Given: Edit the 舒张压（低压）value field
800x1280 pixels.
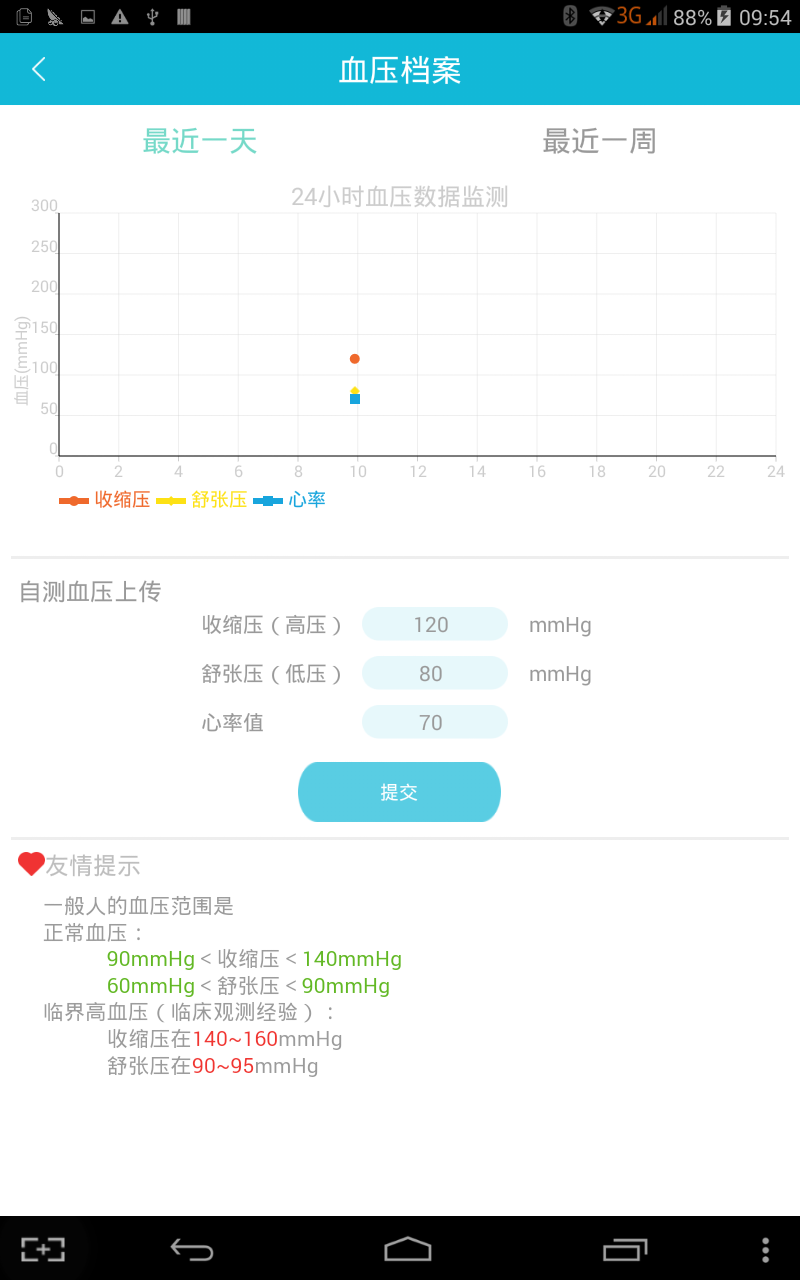Looking at the screenshot, I should click(x=434, y=674).
